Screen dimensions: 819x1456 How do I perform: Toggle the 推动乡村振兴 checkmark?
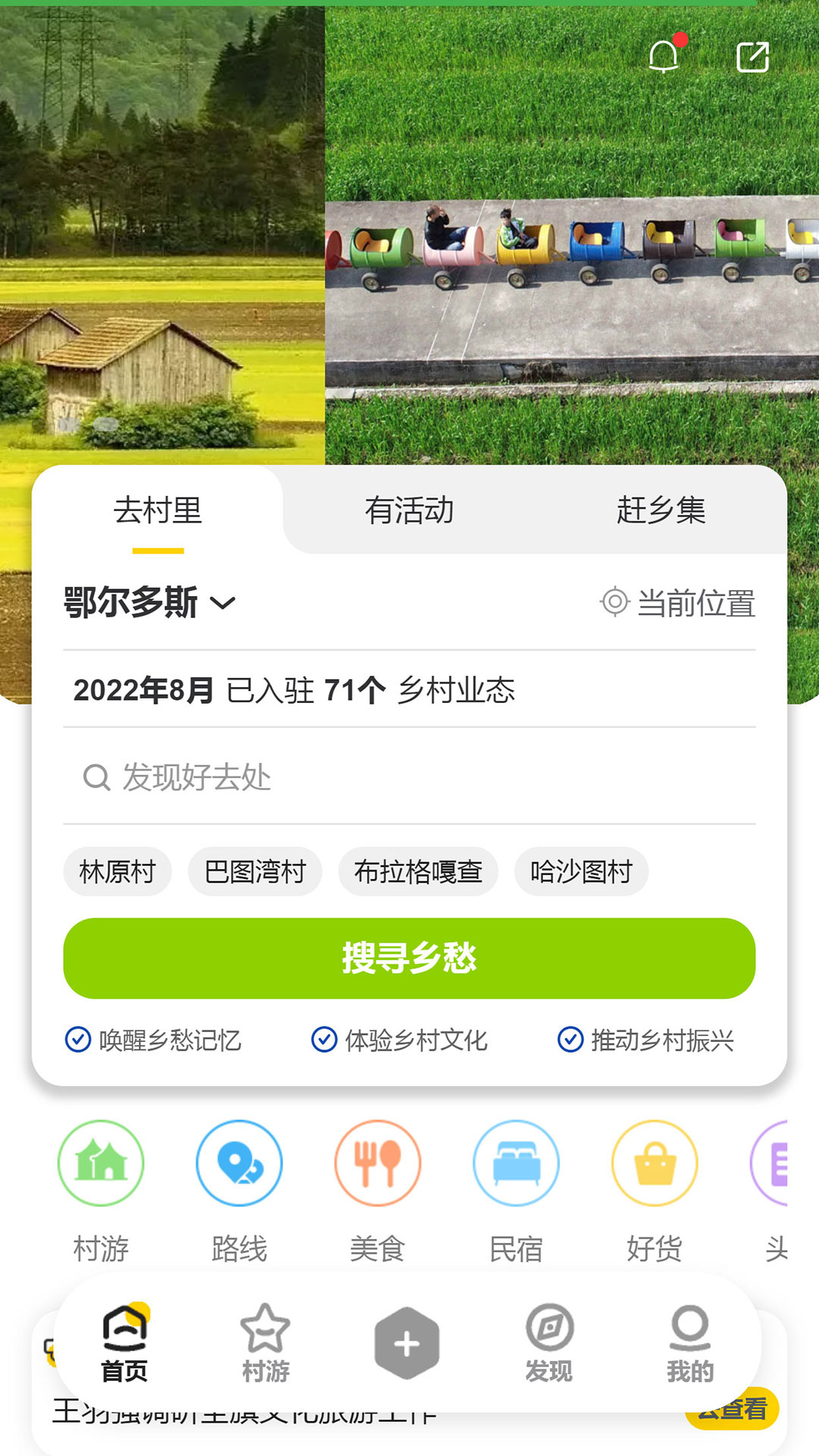tap(570, 1040)
